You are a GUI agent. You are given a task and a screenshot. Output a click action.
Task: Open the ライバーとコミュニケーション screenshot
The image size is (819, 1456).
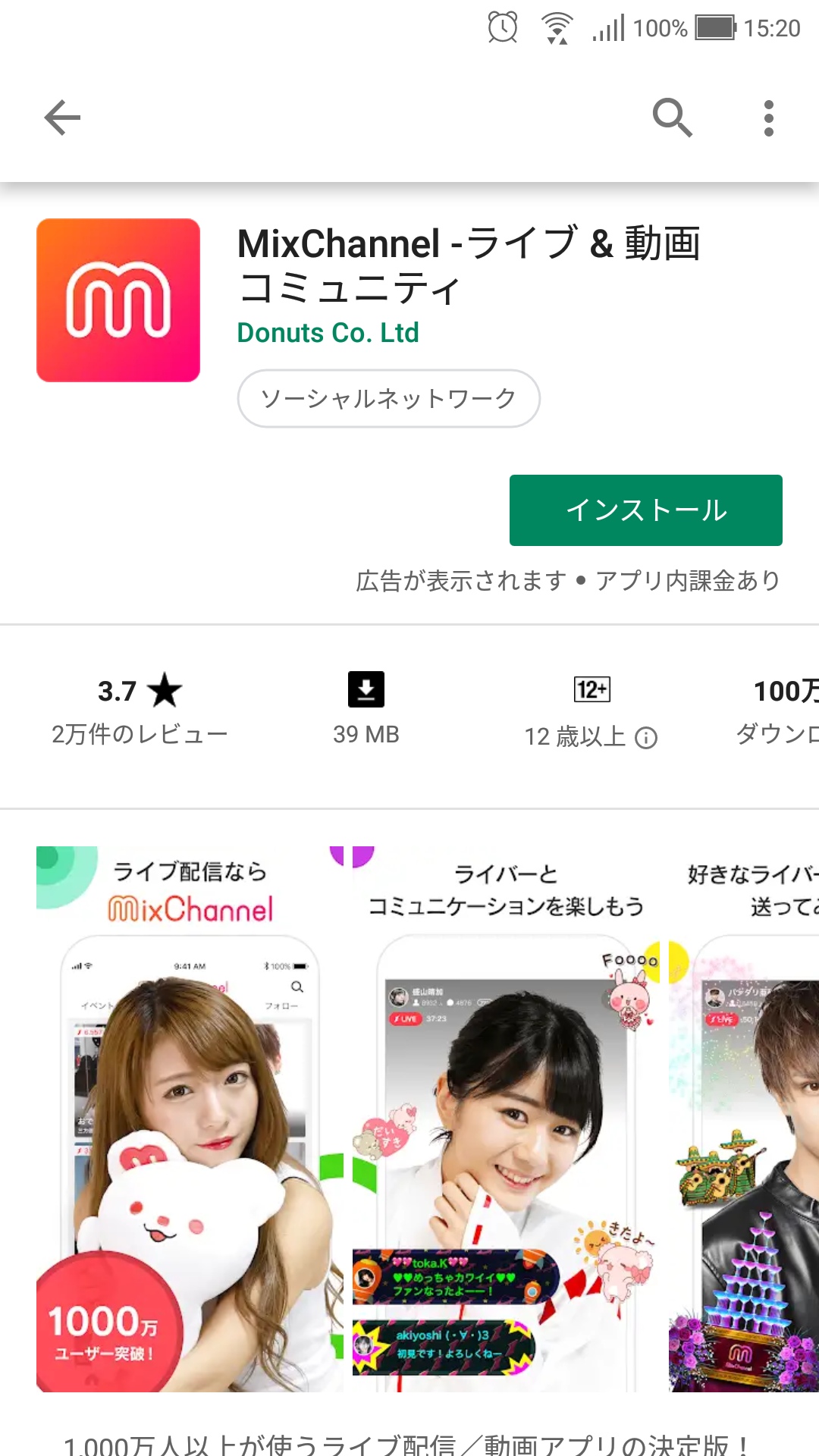point(505,1119)
